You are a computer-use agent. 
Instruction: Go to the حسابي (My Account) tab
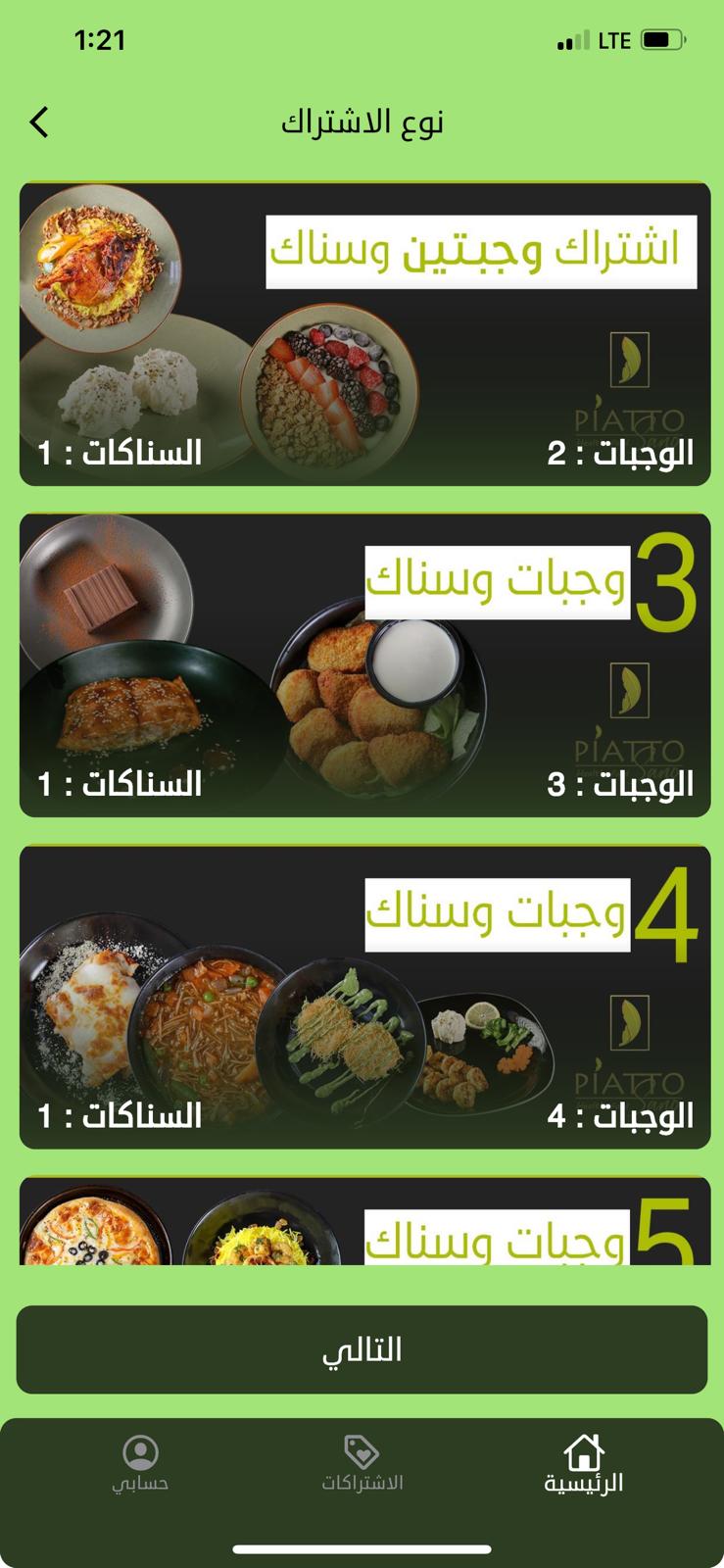pyautogui.click(x=140, y=1464)
